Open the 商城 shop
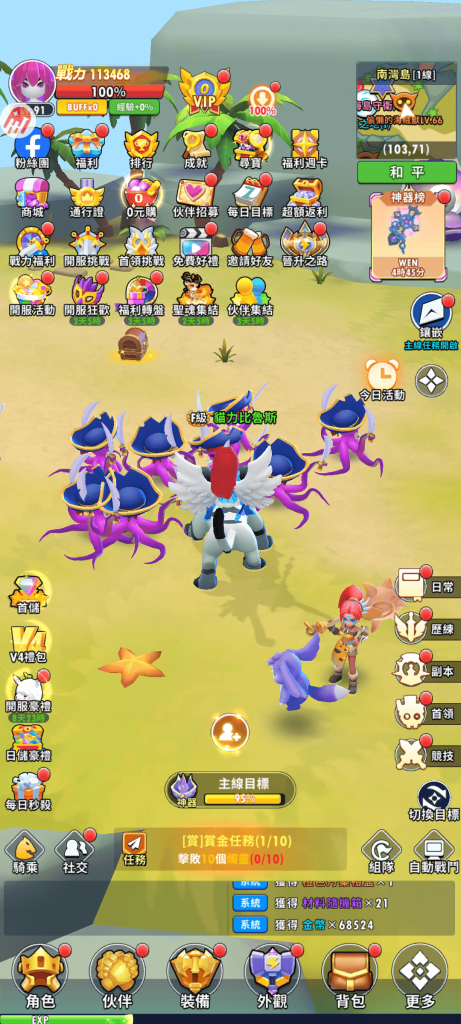The width and height of the screenshot is (461, 1024). pos(32,198)
